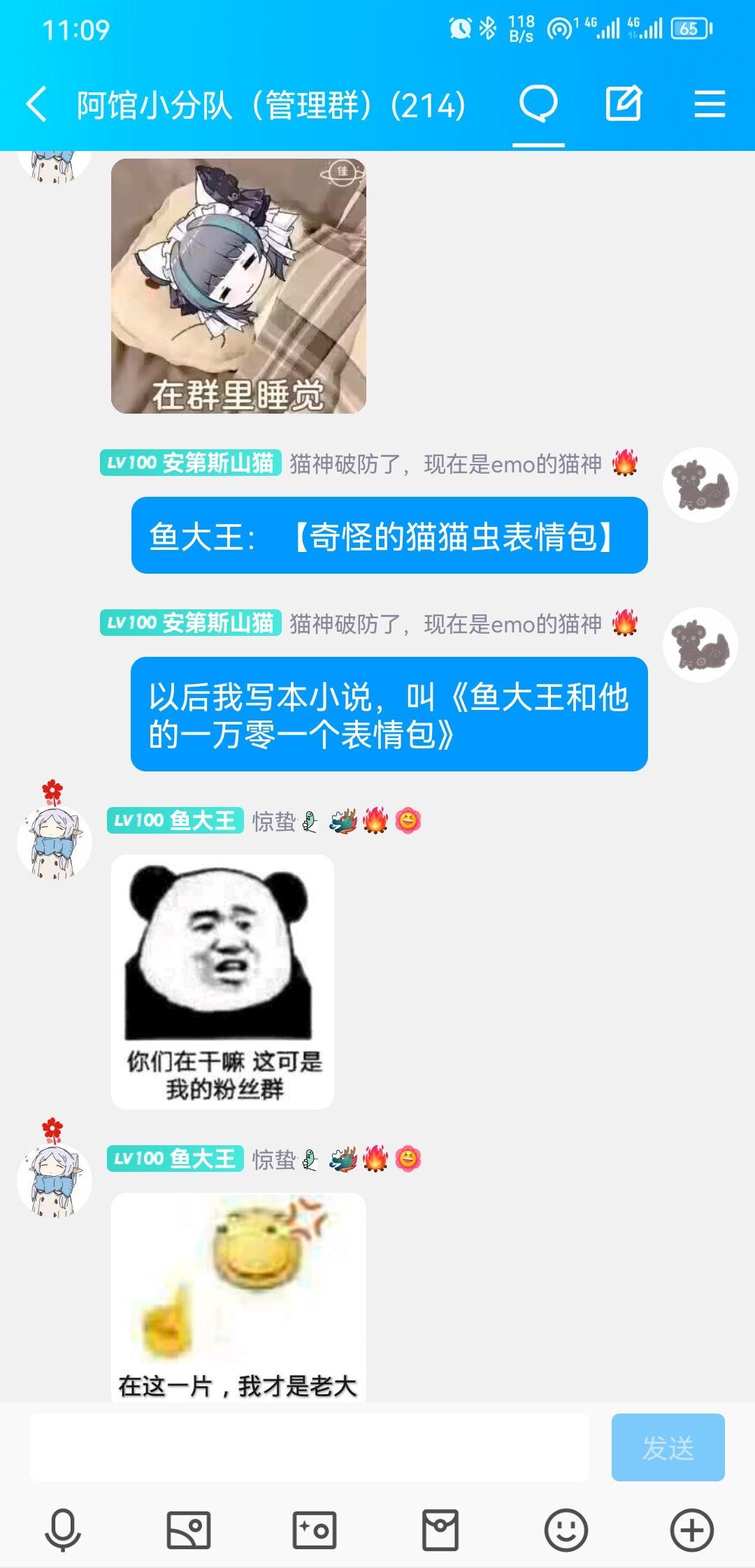Open the edit note icon in header
This screenshot has height=1568, width=755.
[x=623, y=105]
